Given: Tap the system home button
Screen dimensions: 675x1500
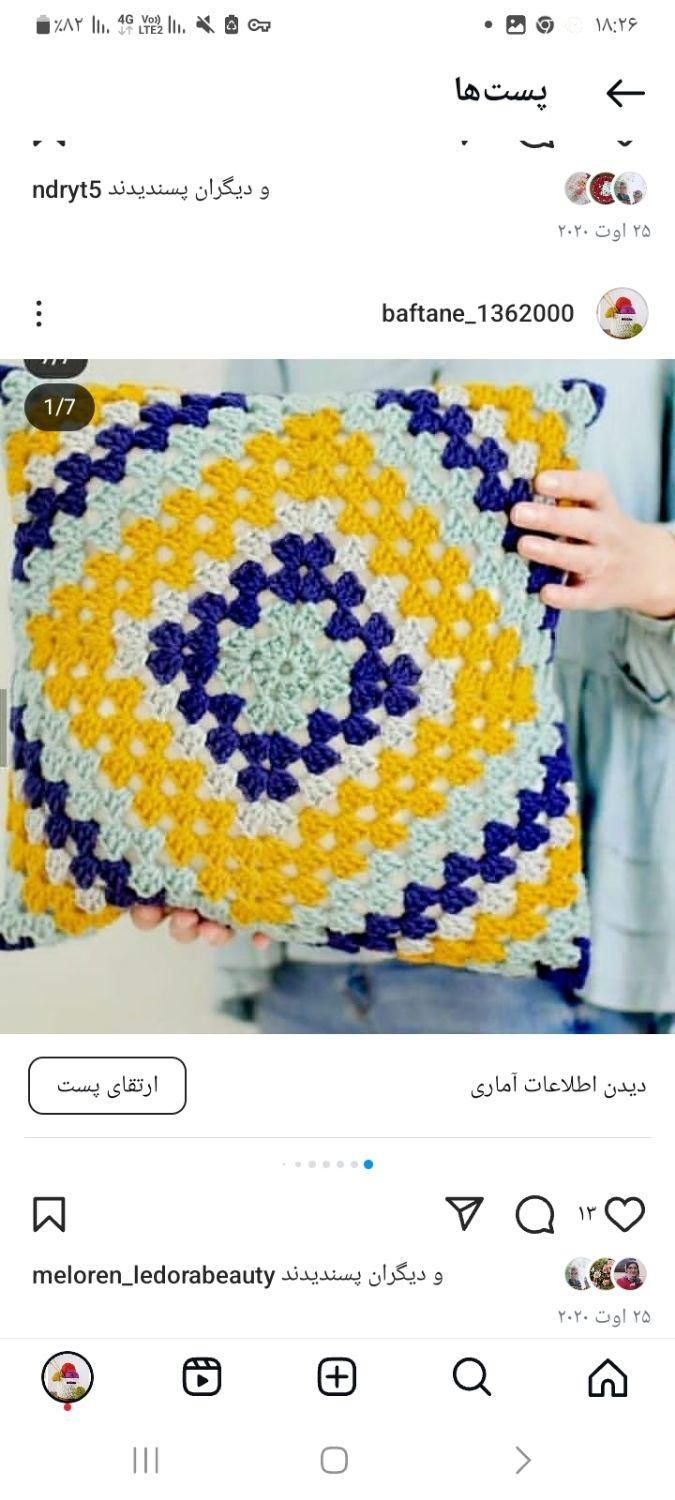Looking at the screenshot, I should click(334, 1461).
